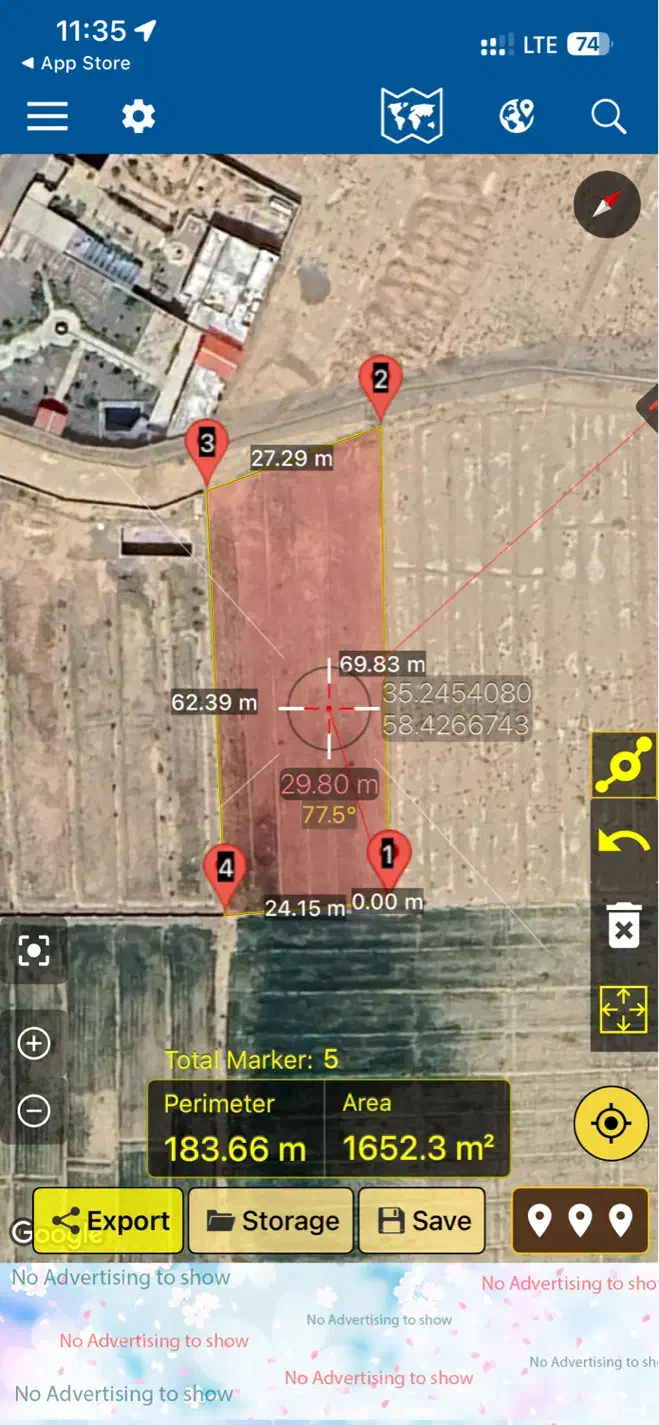Open the settings gear
The image size is (659, 1425).
pos(138,117)
